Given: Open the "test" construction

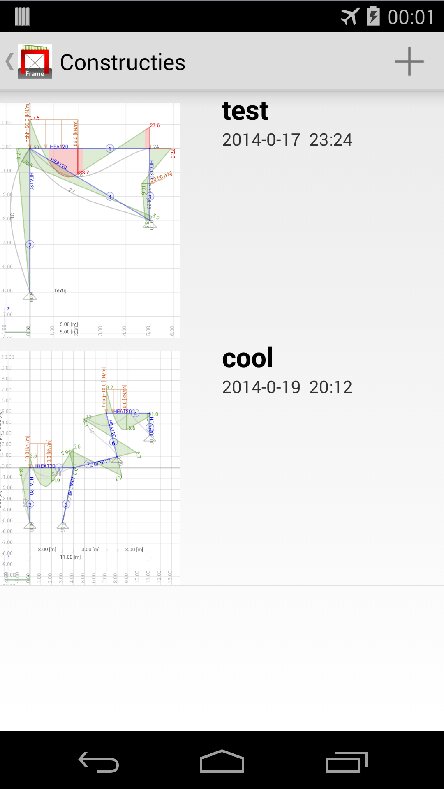Looking at the screenshot, I should point(222,219).
